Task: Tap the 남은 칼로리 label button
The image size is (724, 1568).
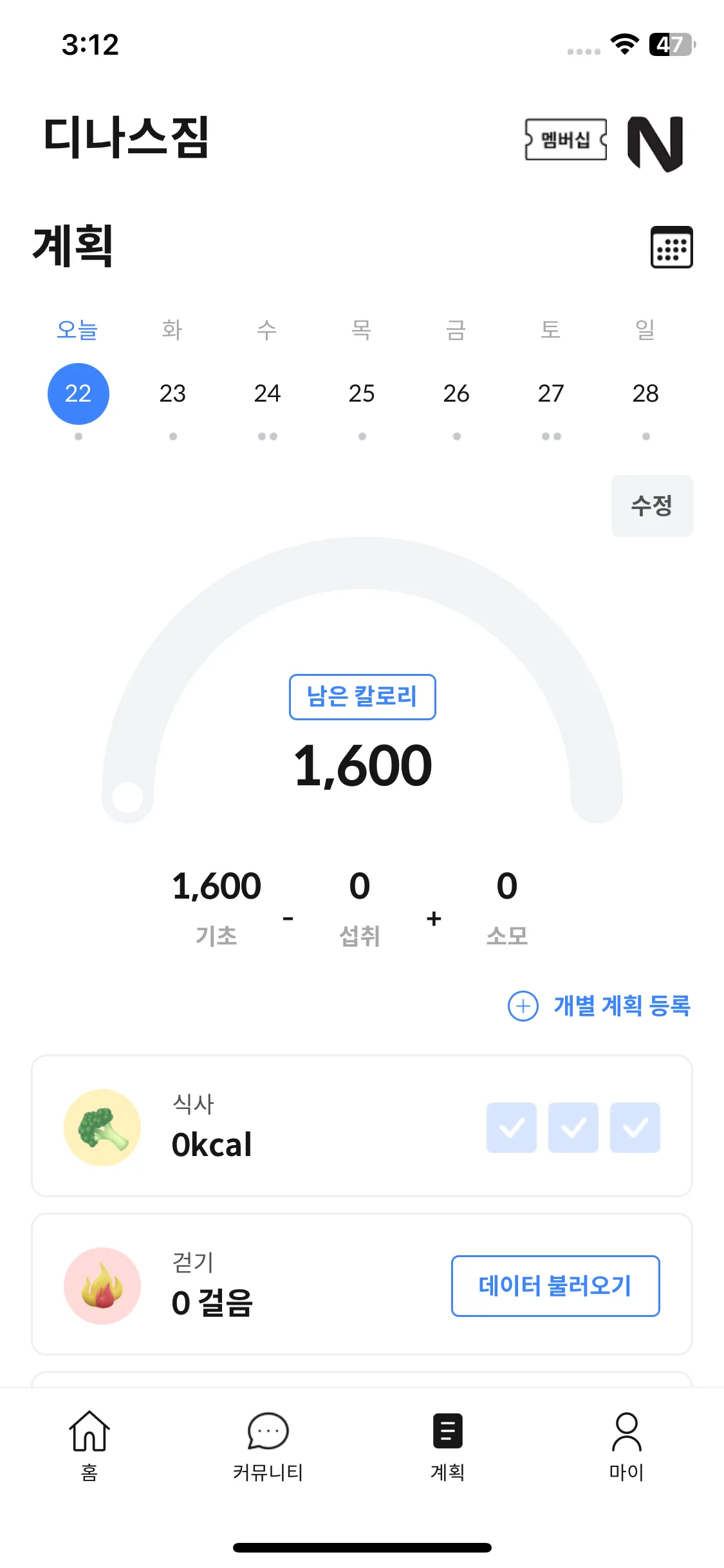Action: [x=362, y=696]
